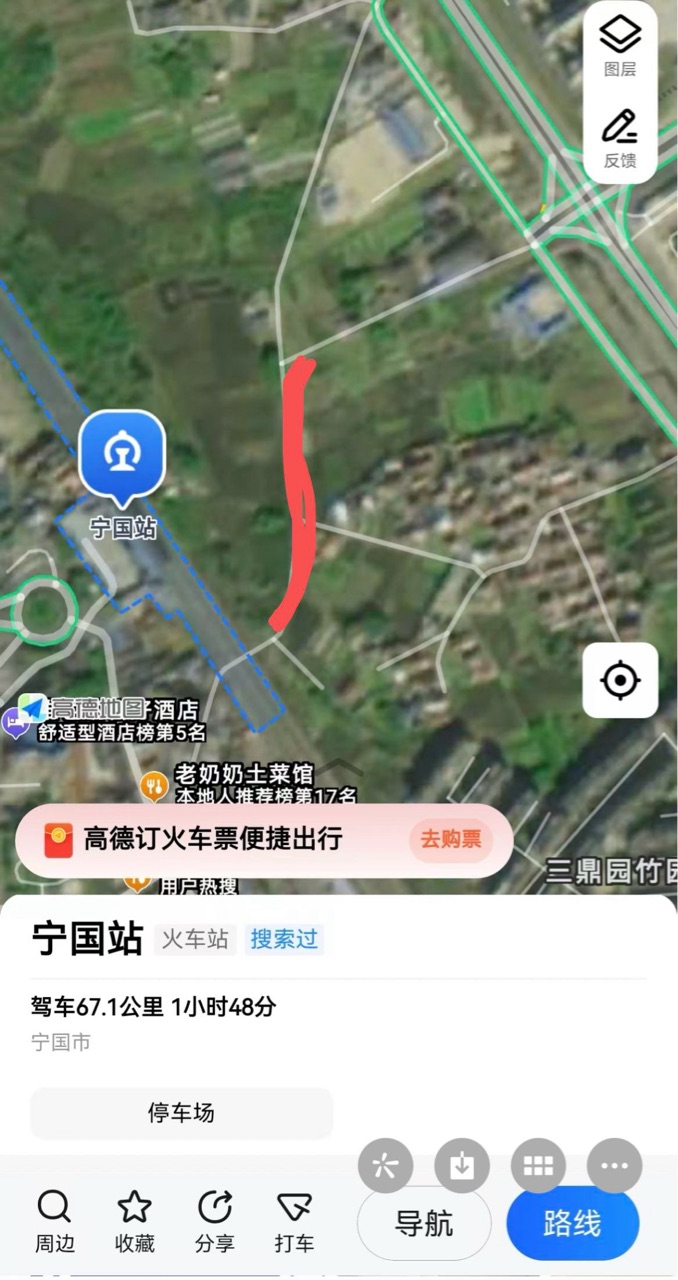Tap 去购票 to buy train tickets
Viewport: 678px width, 1280px height.
tap(450, 839)
